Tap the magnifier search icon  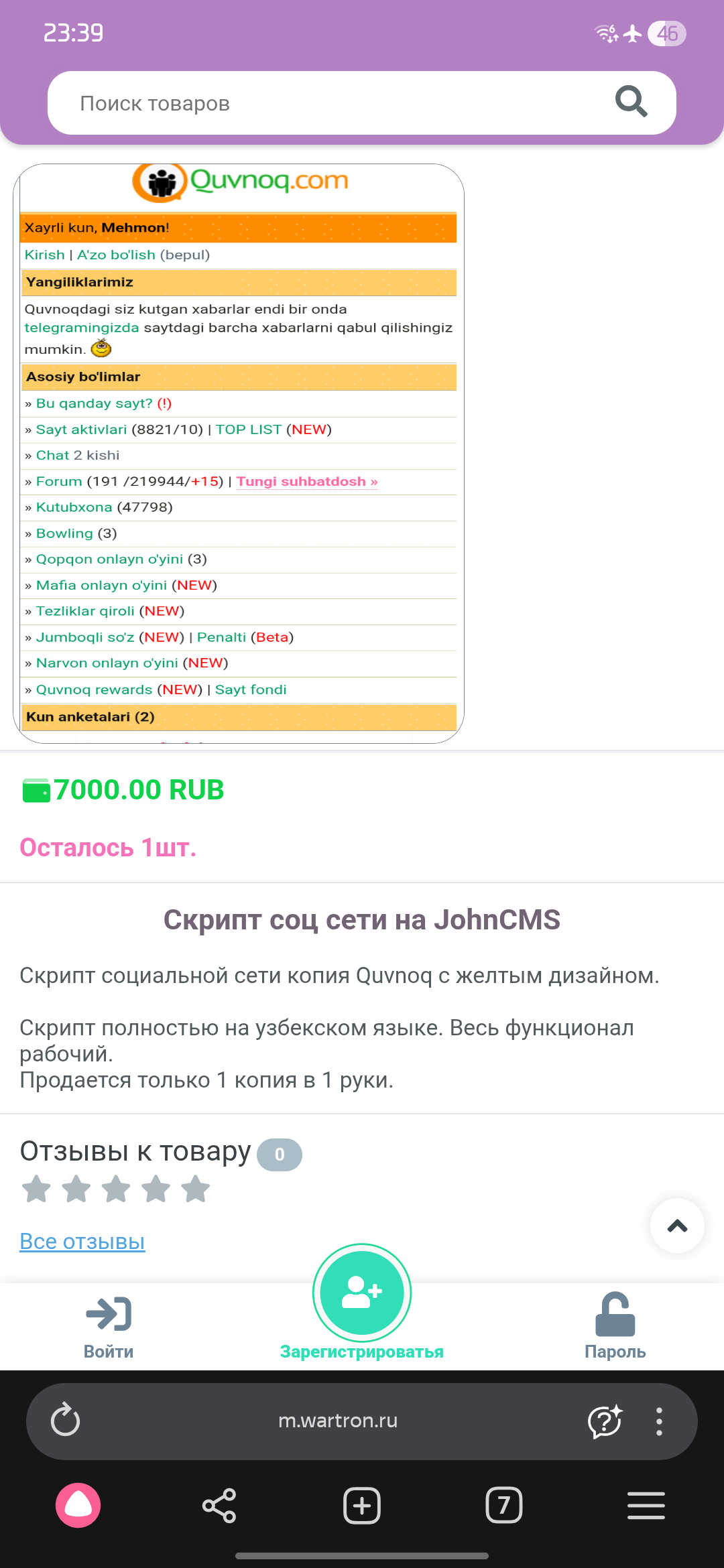pyautogui.click(x=631, y=102)
